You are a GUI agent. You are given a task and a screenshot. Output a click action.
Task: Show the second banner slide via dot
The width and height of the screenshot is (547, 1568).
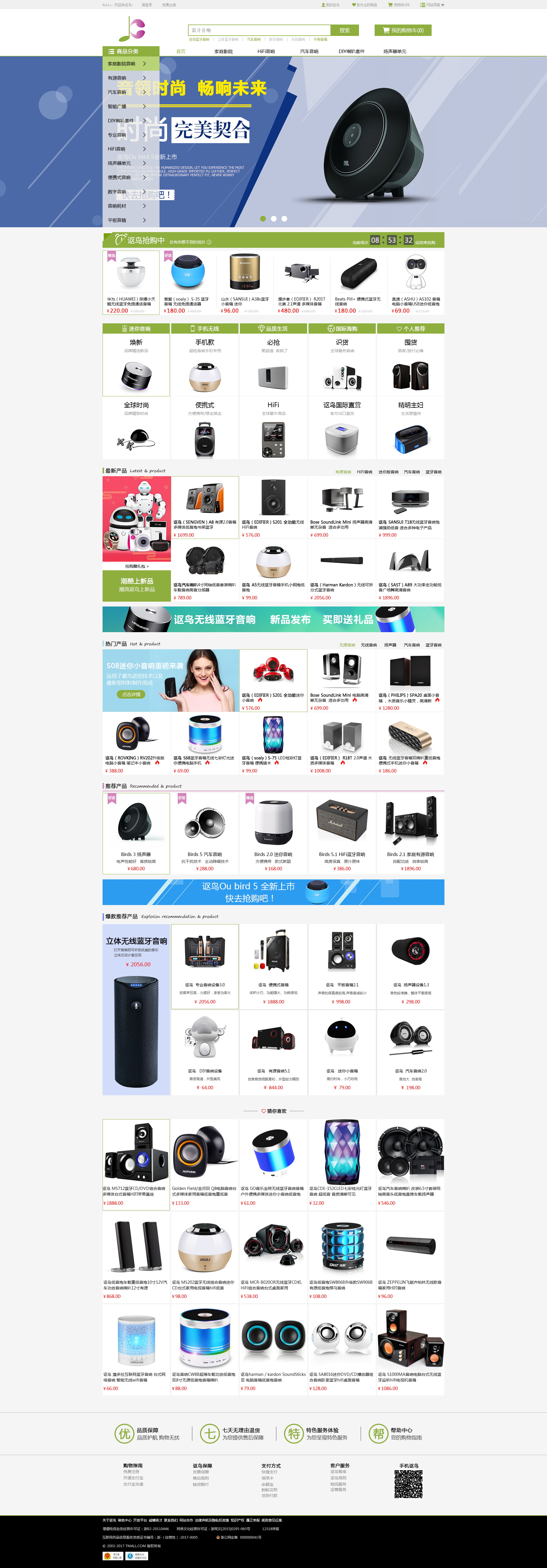point(274,218)
